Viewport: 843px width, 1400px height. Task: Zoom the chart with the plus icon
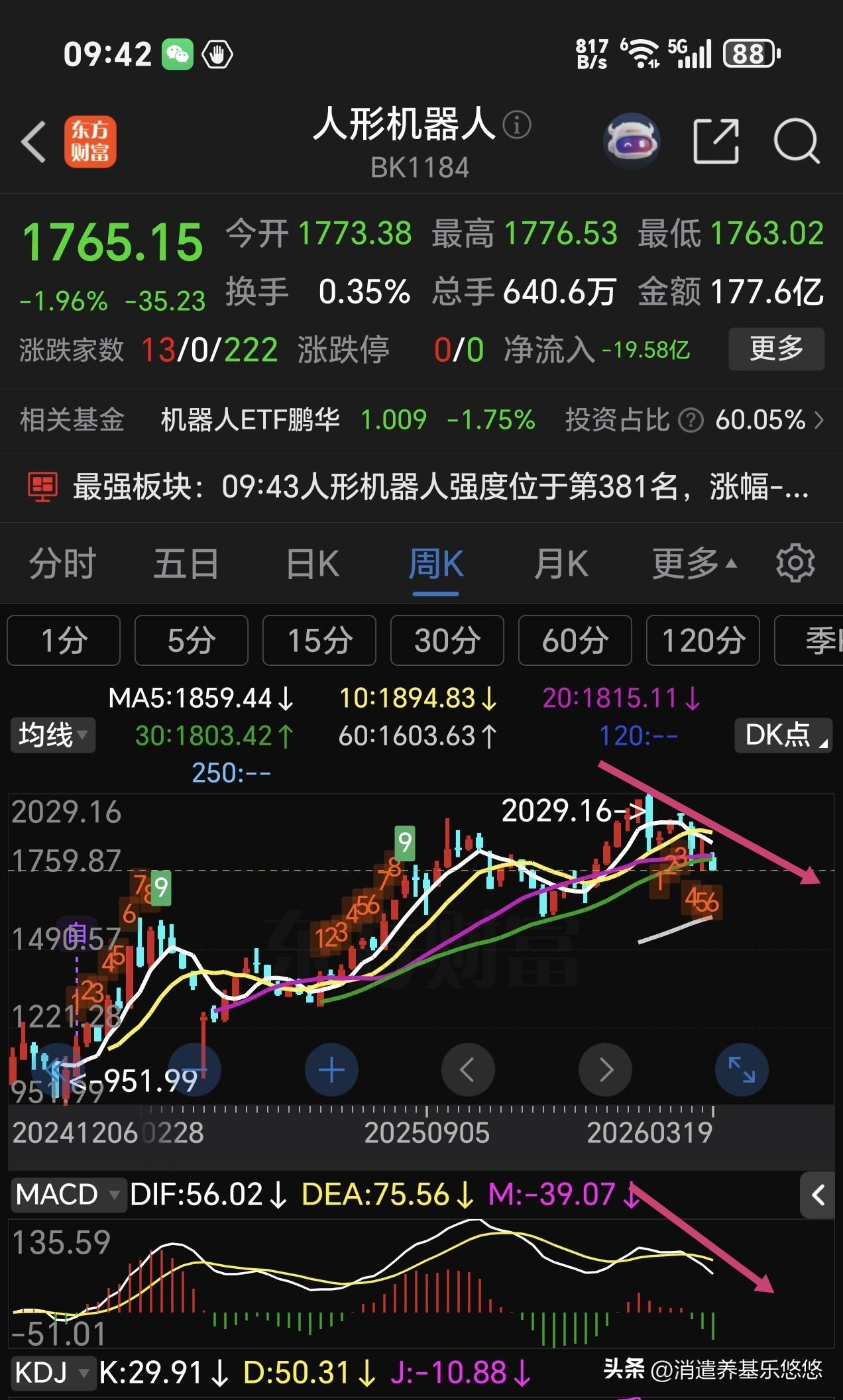pyautogui.click(x=331, y=1069)
